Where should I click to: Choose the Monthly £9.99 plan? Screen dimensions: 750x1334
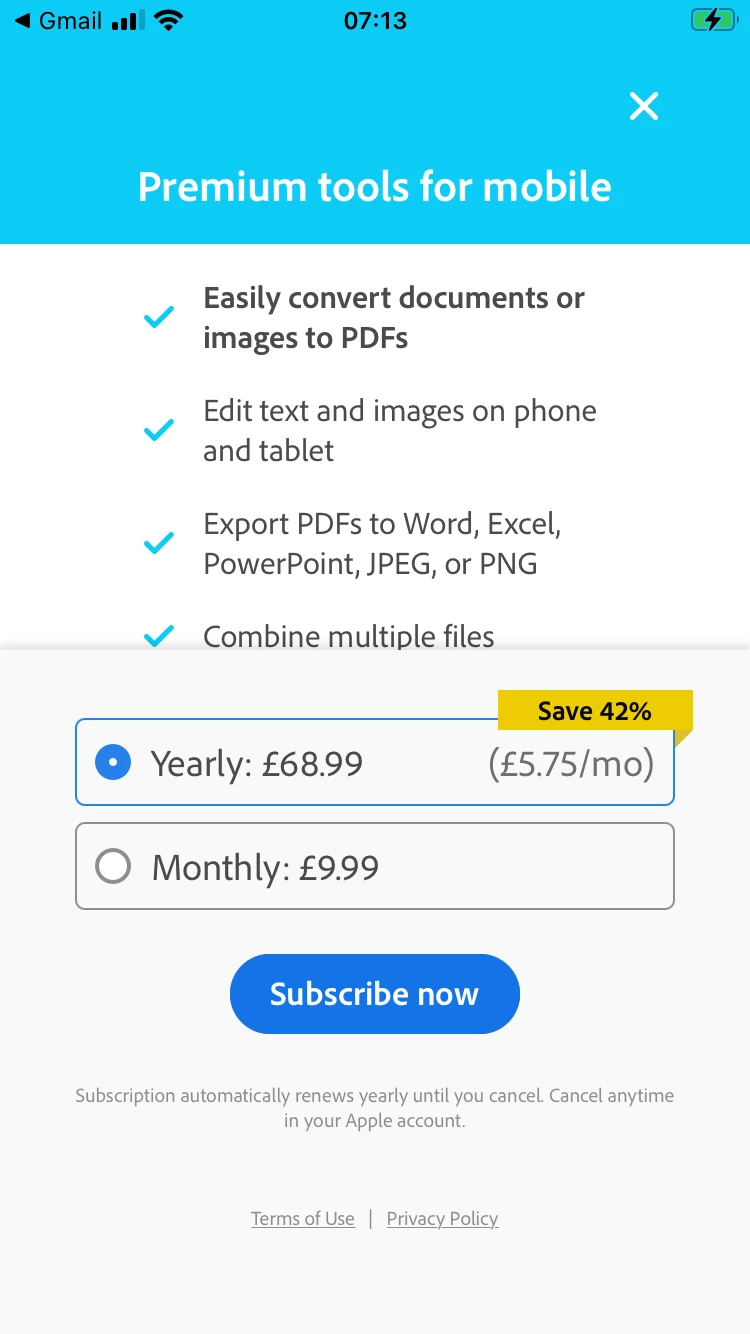[x=374, y=867]
